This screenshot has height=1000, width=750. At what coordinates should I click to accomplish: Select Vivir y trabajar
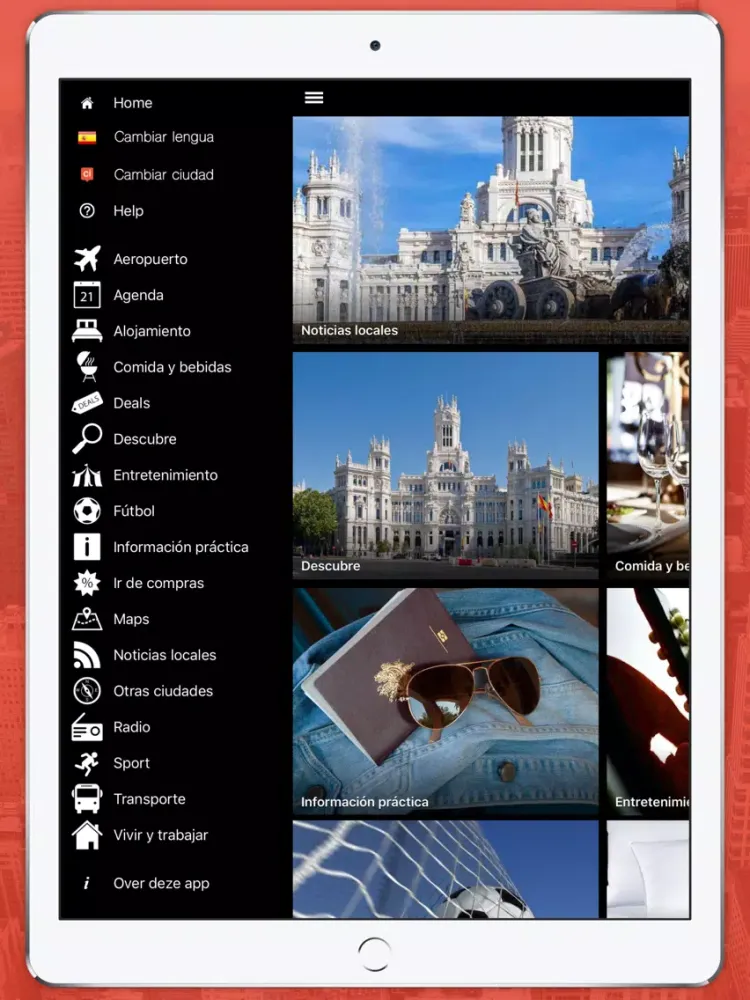coord(160,835)
